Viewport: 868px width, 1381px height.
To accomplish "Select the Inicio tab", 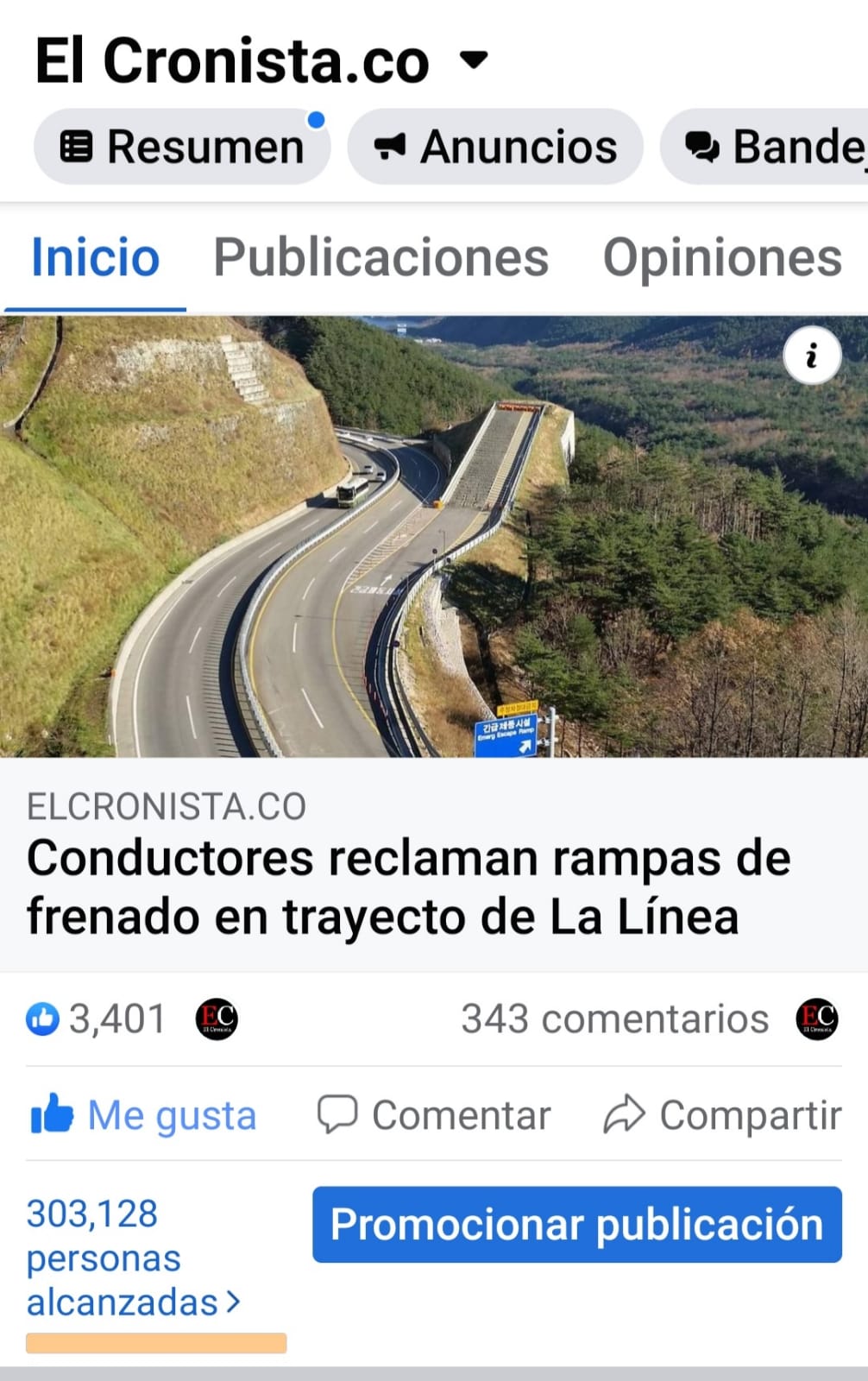I will (96, 258).
